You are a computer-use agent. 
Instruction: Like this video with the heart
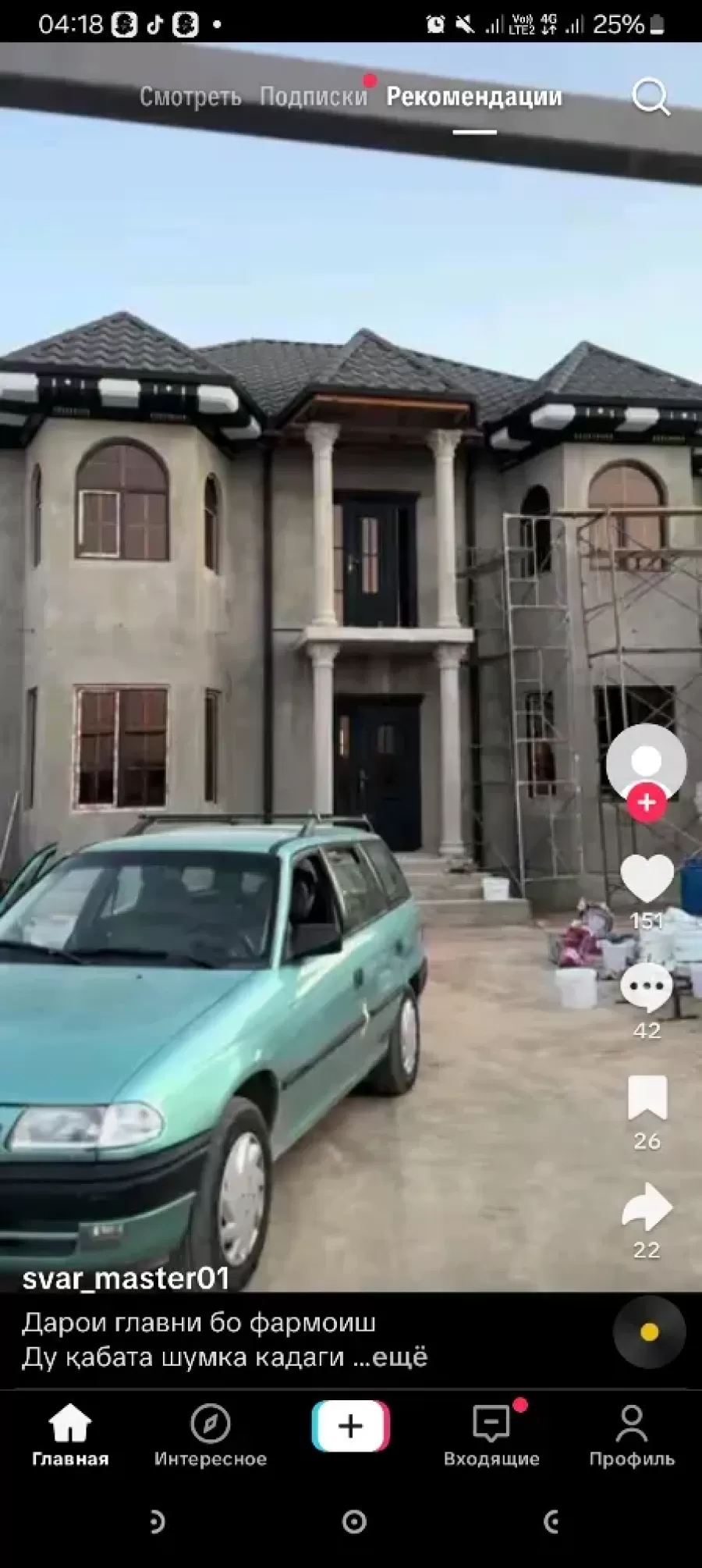pyautogui.click(x=647, y=879)
